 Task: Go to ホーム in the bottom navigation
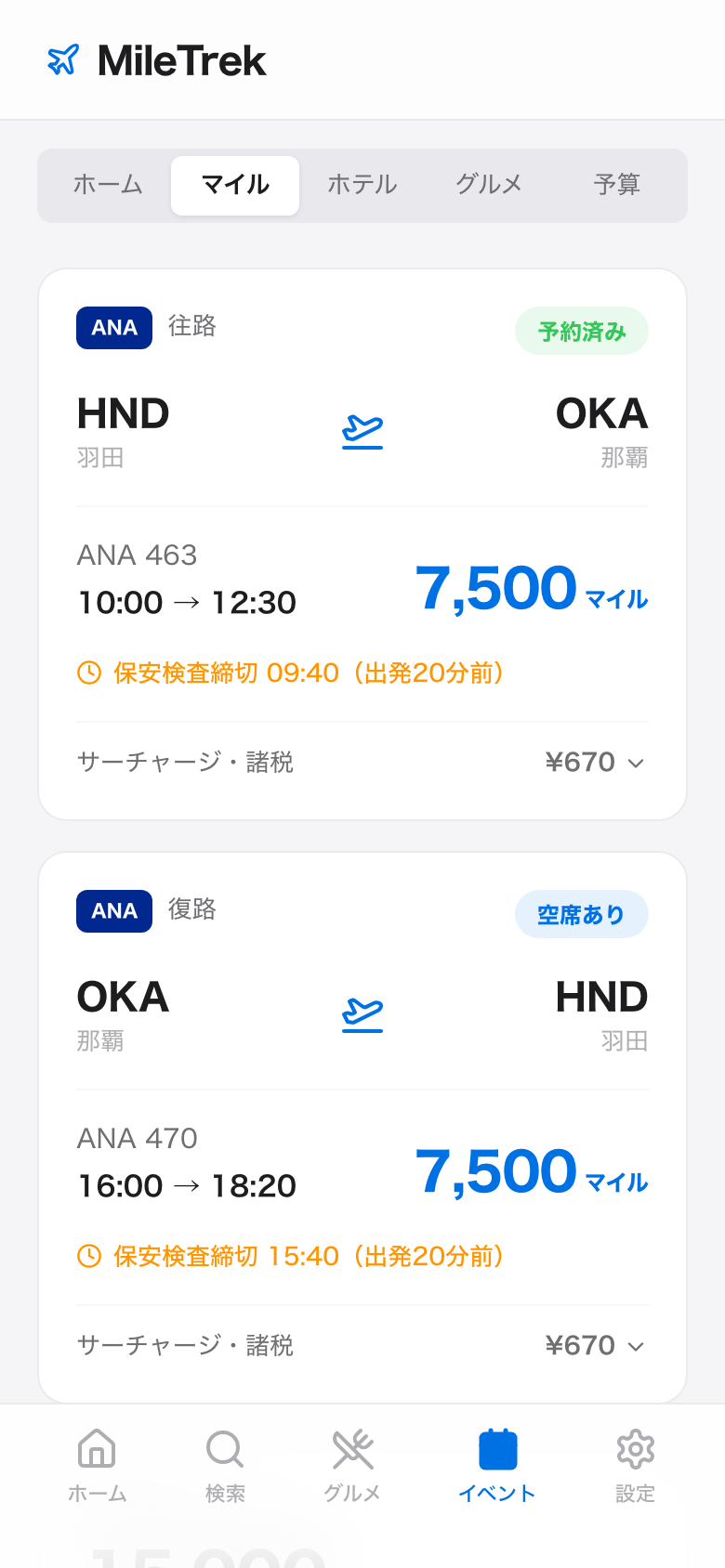click(98, 1465)
